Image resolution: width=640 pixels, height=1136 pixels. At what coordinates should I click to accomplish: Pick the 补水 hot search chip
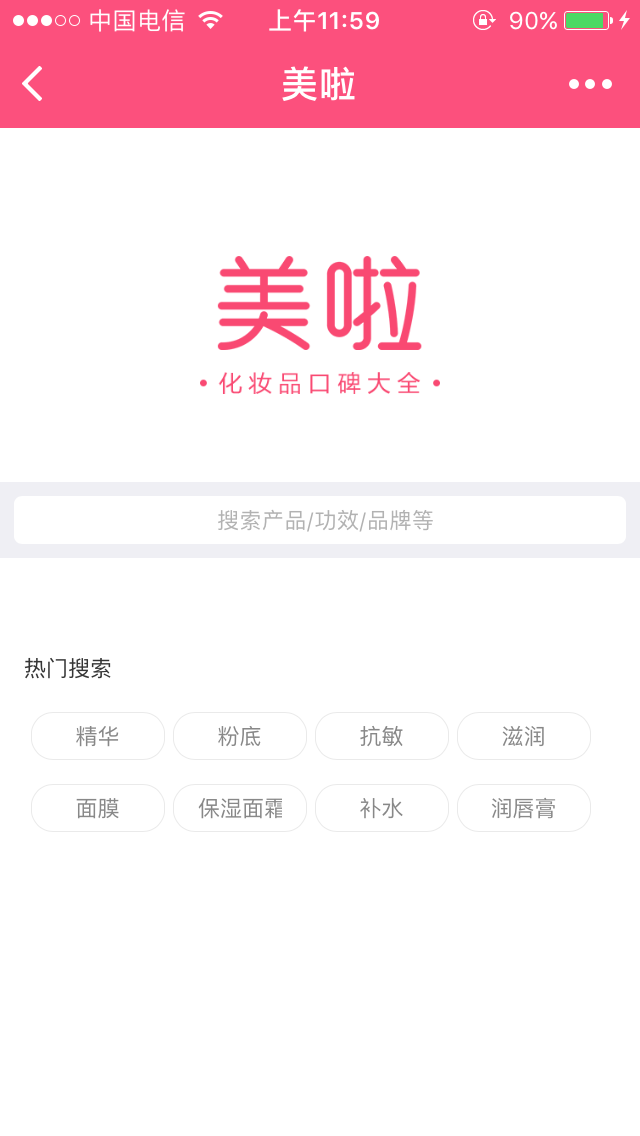(x=382, y=808)
